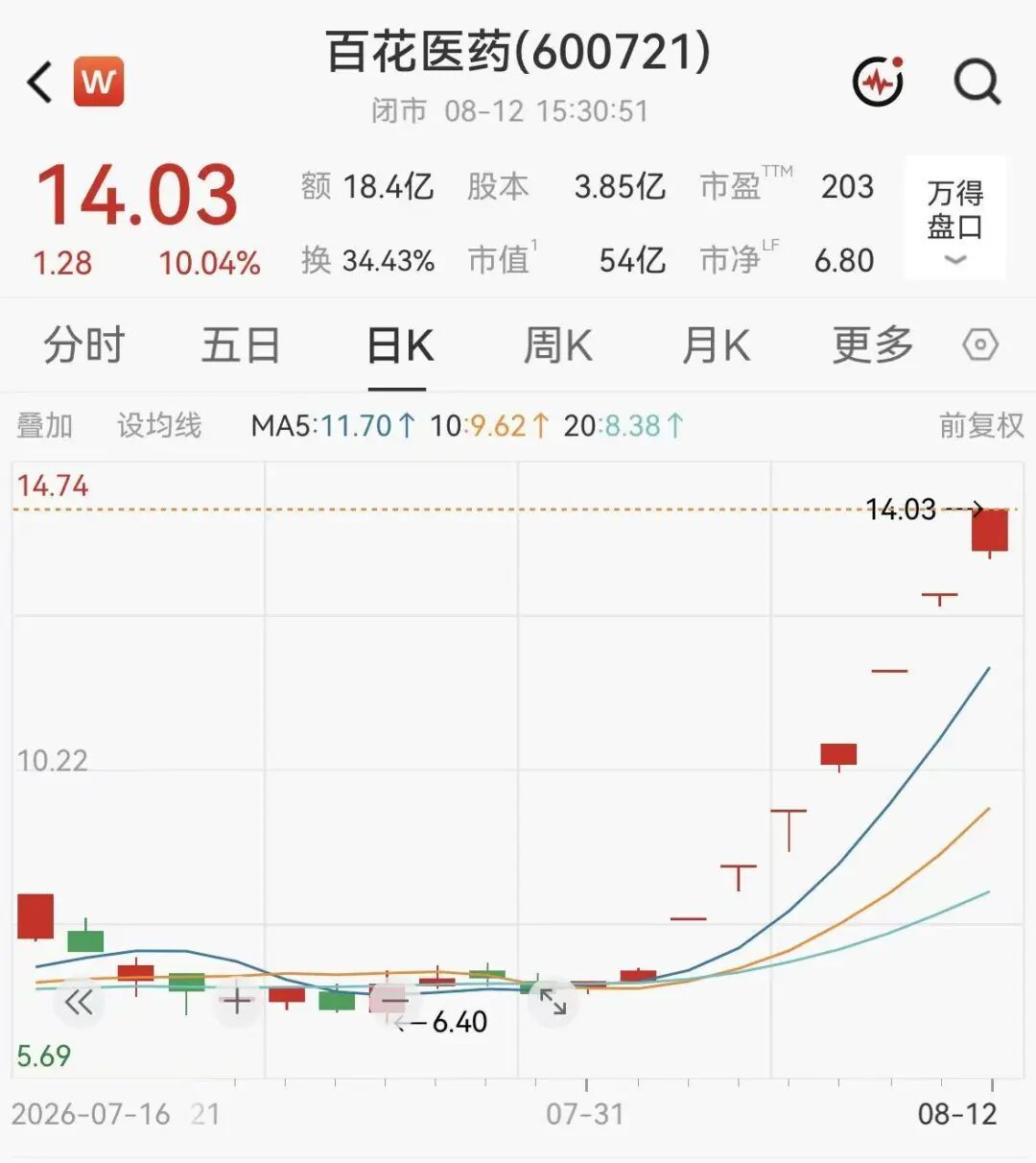Move chart earlier with double-arrow button
This screenshot has height=1163, width=1036.
pos(79,1003)
